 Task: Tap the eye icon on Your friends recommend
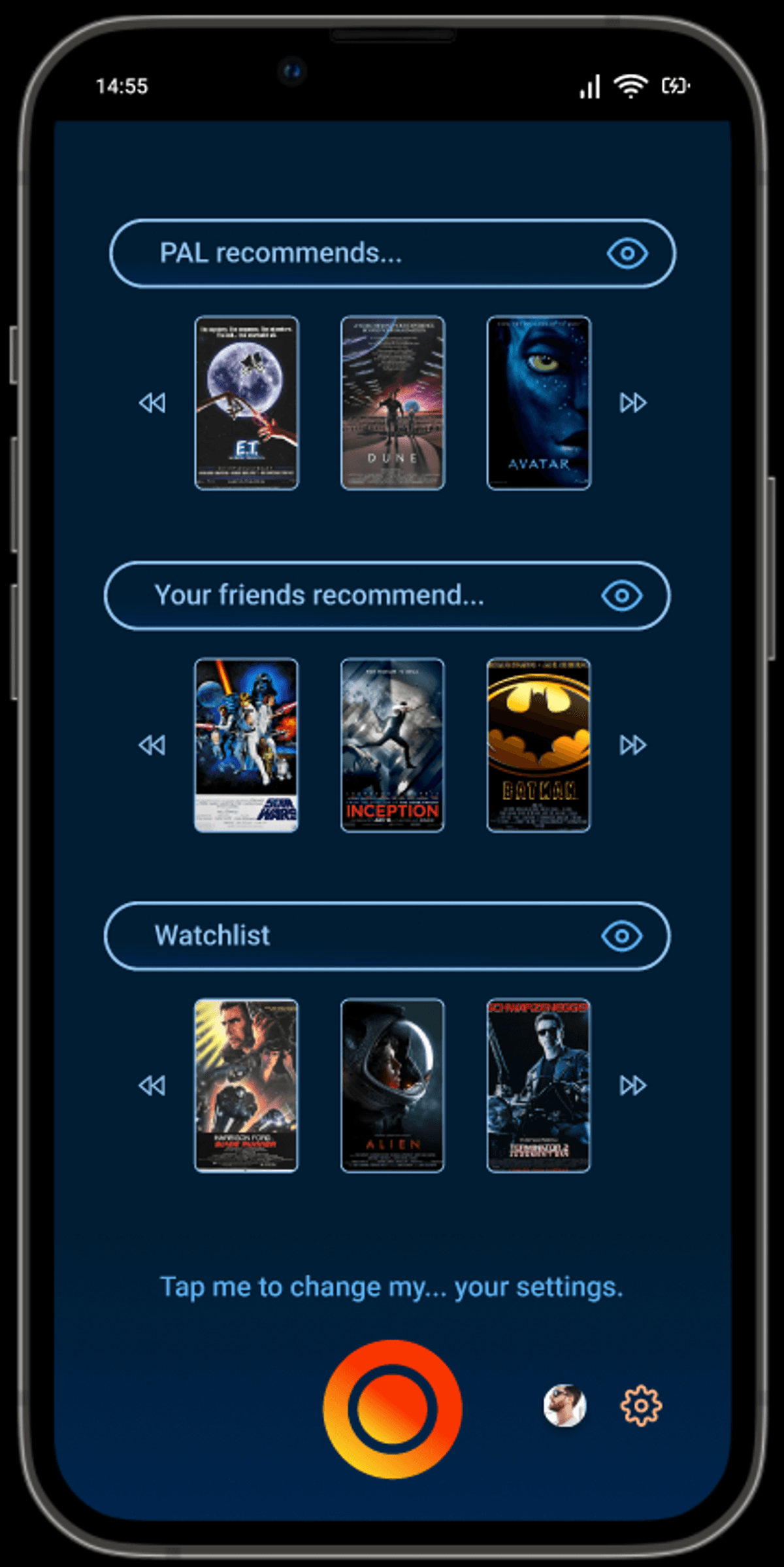622,596
